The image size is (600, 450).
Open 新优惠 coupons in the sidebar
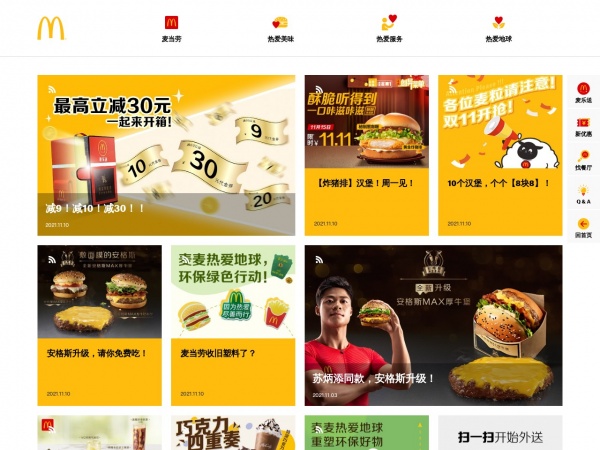point(583,127)
